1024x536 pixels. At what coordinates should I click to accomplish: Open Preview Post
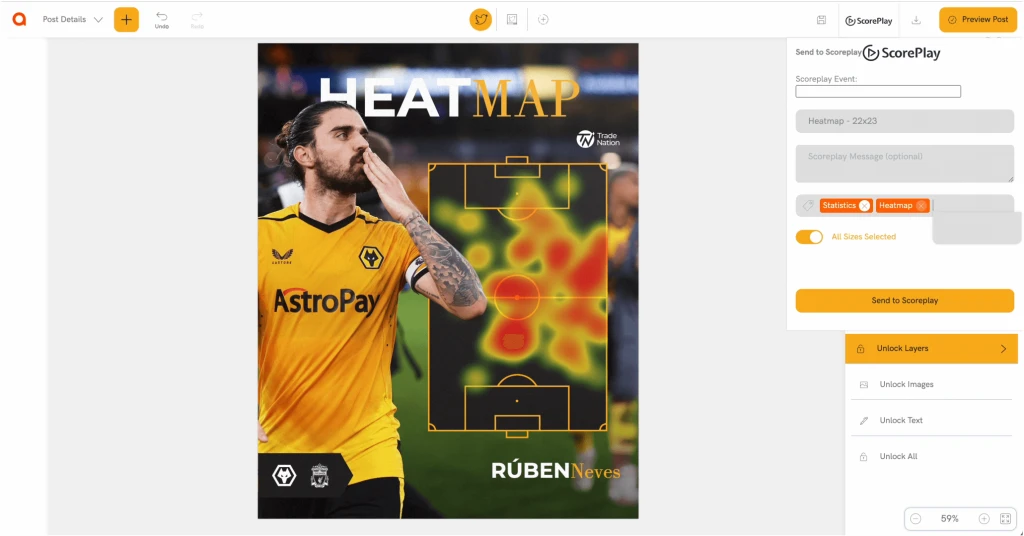[978, 20]
